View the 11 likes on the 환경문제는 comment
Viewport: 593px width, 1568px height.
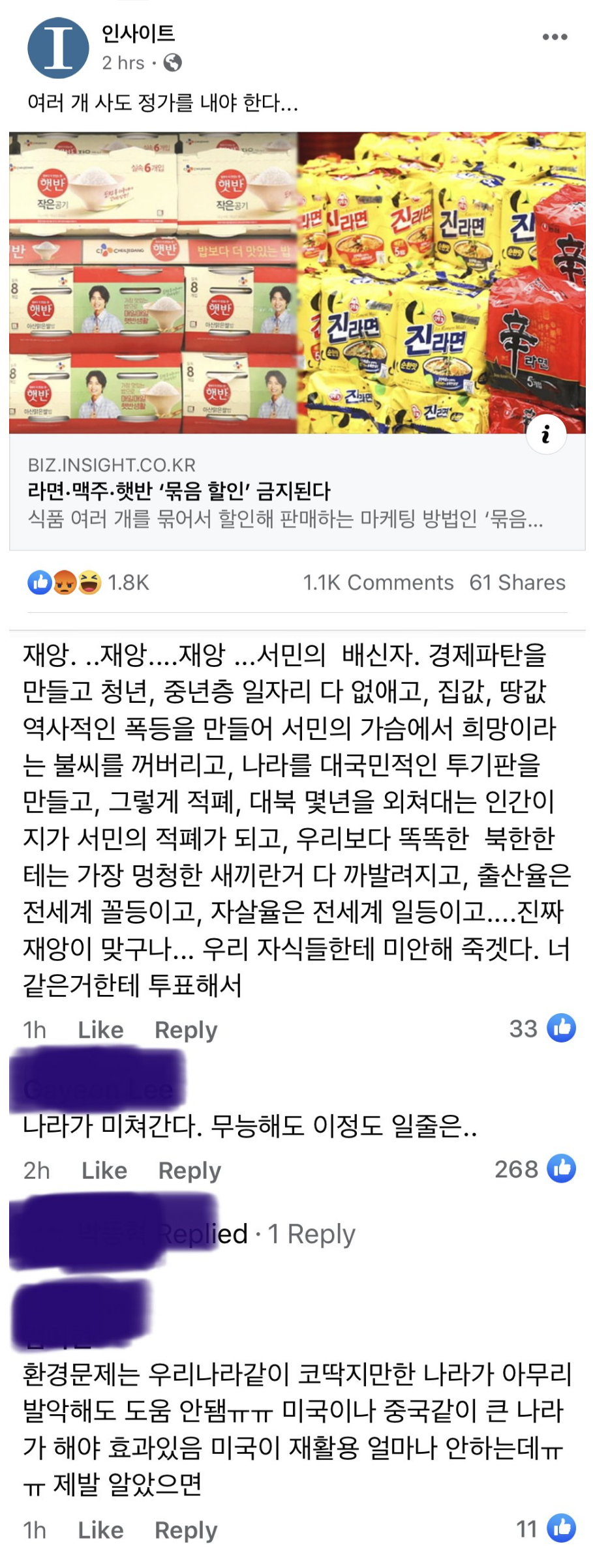point(545,1528)
